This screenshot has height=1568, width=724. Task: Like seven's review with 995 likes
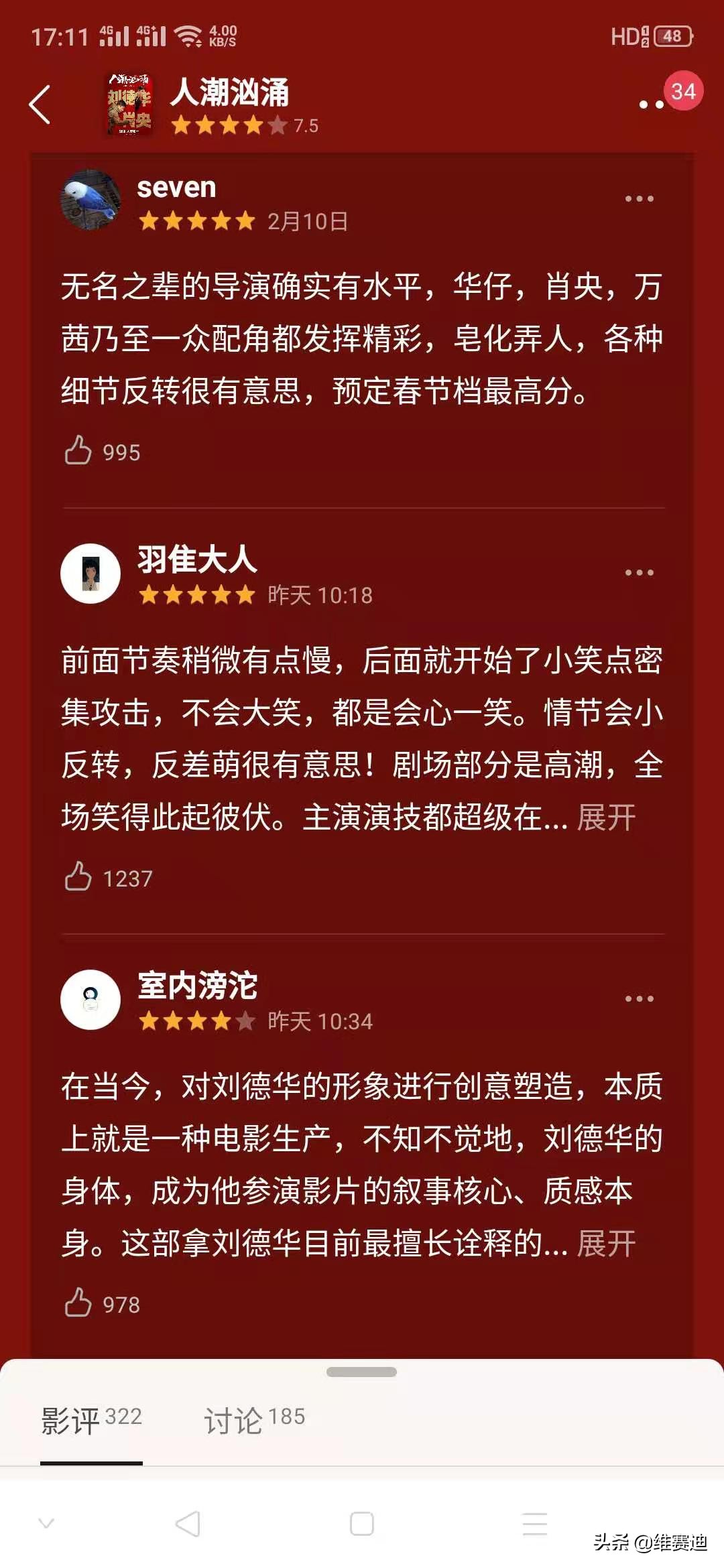[78, 451]
